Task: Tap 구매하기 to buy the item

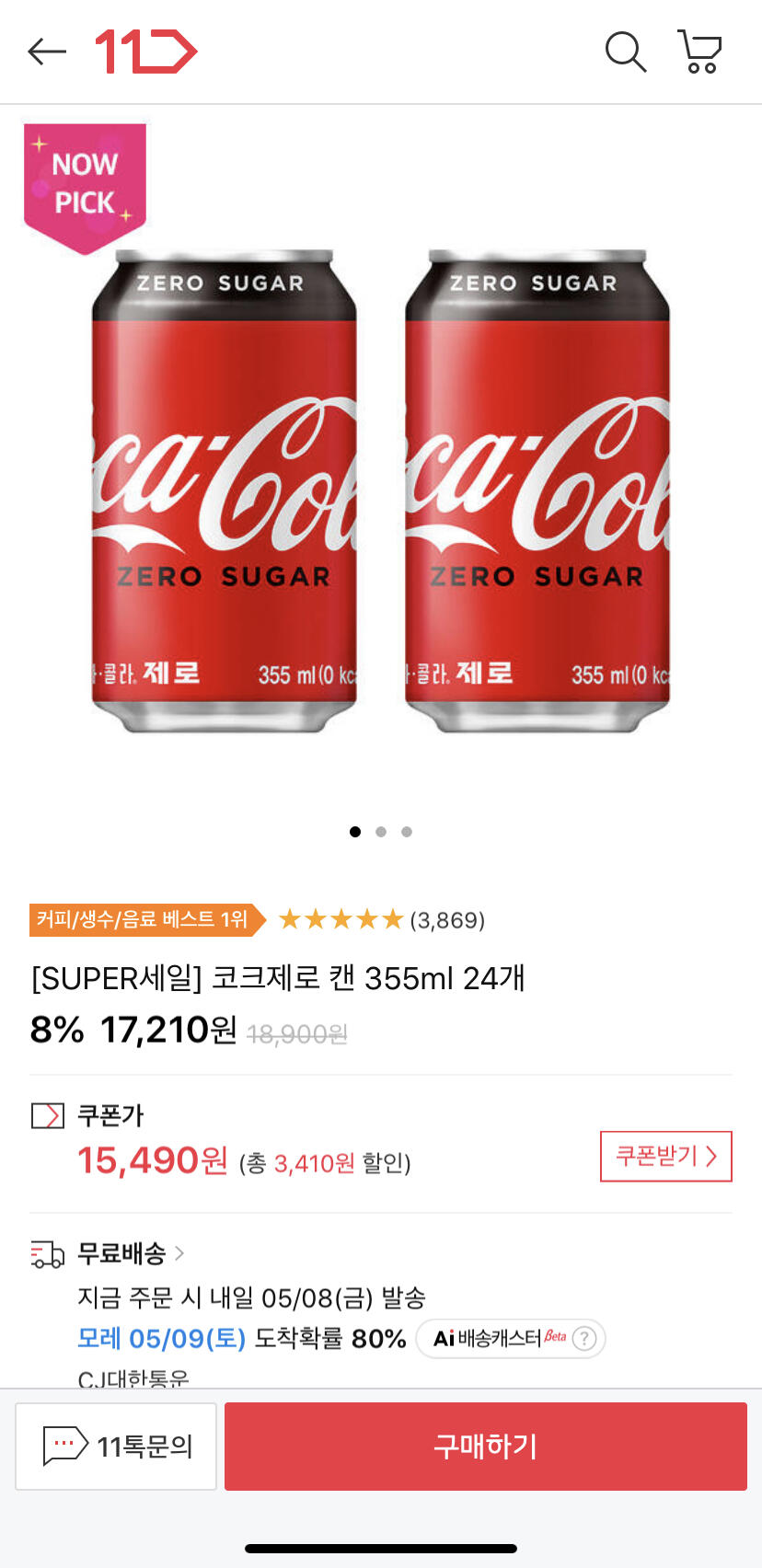Action: (485, 1447)
